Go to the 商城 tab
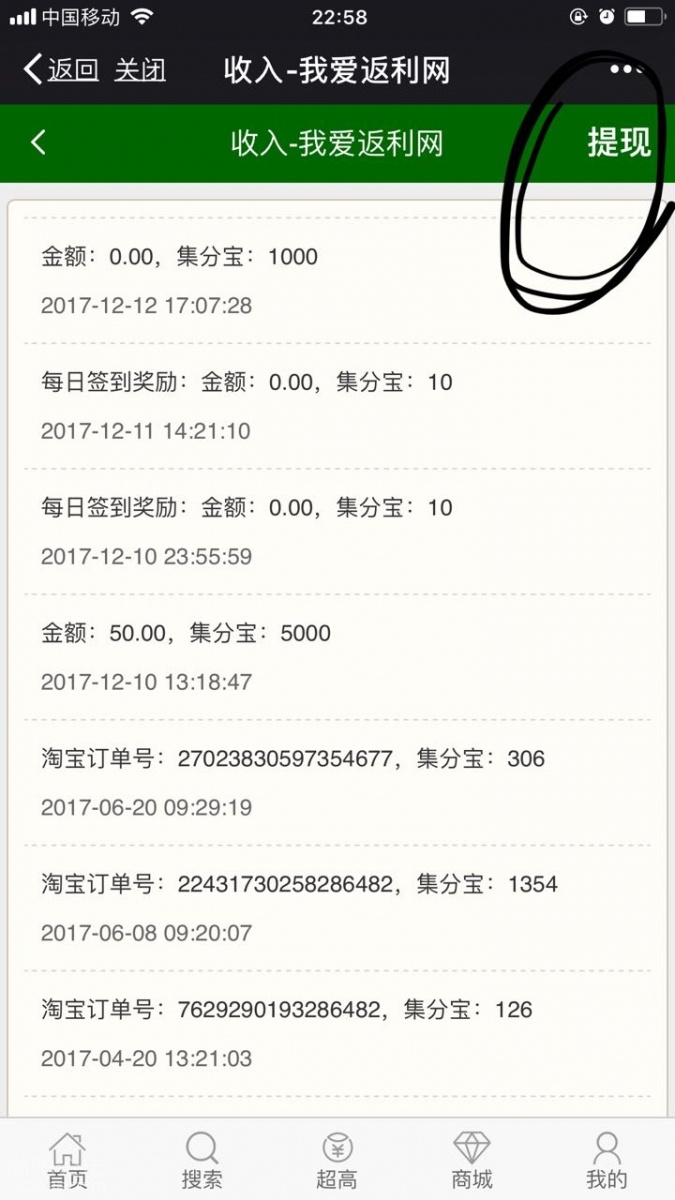Image resolution: width=675 pixels, height=1200 pixels. pos(472,1160)
